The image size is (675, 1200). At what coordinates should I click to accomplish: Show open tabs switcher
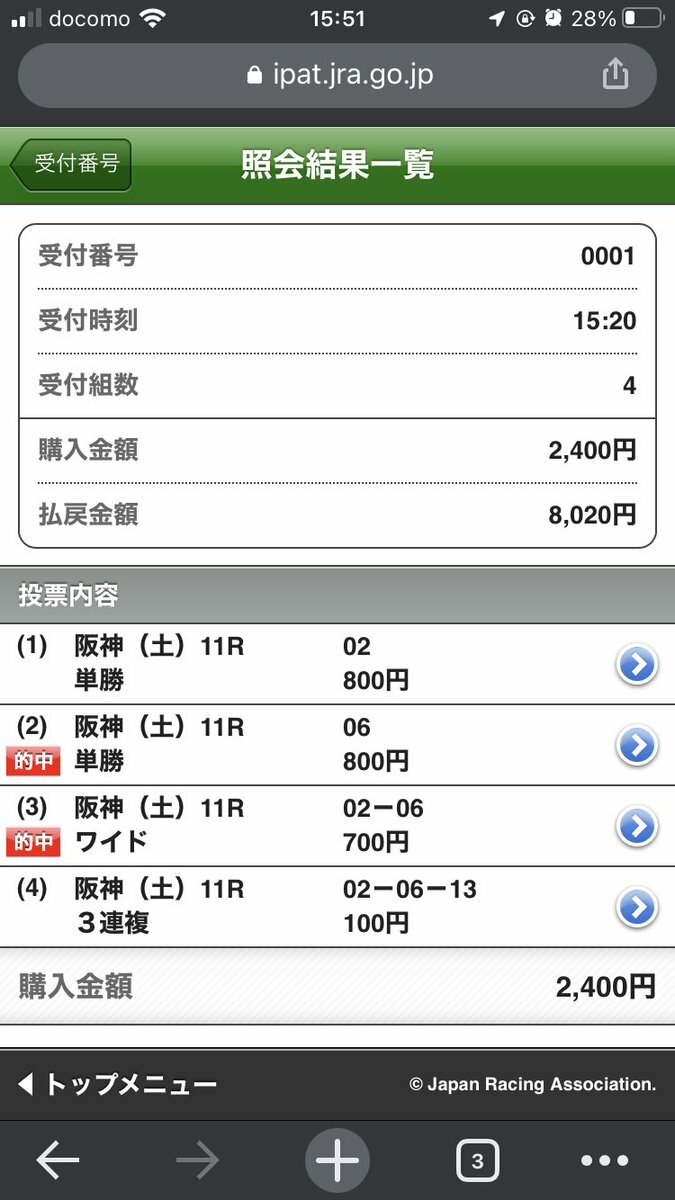[x=477, y=1161]
